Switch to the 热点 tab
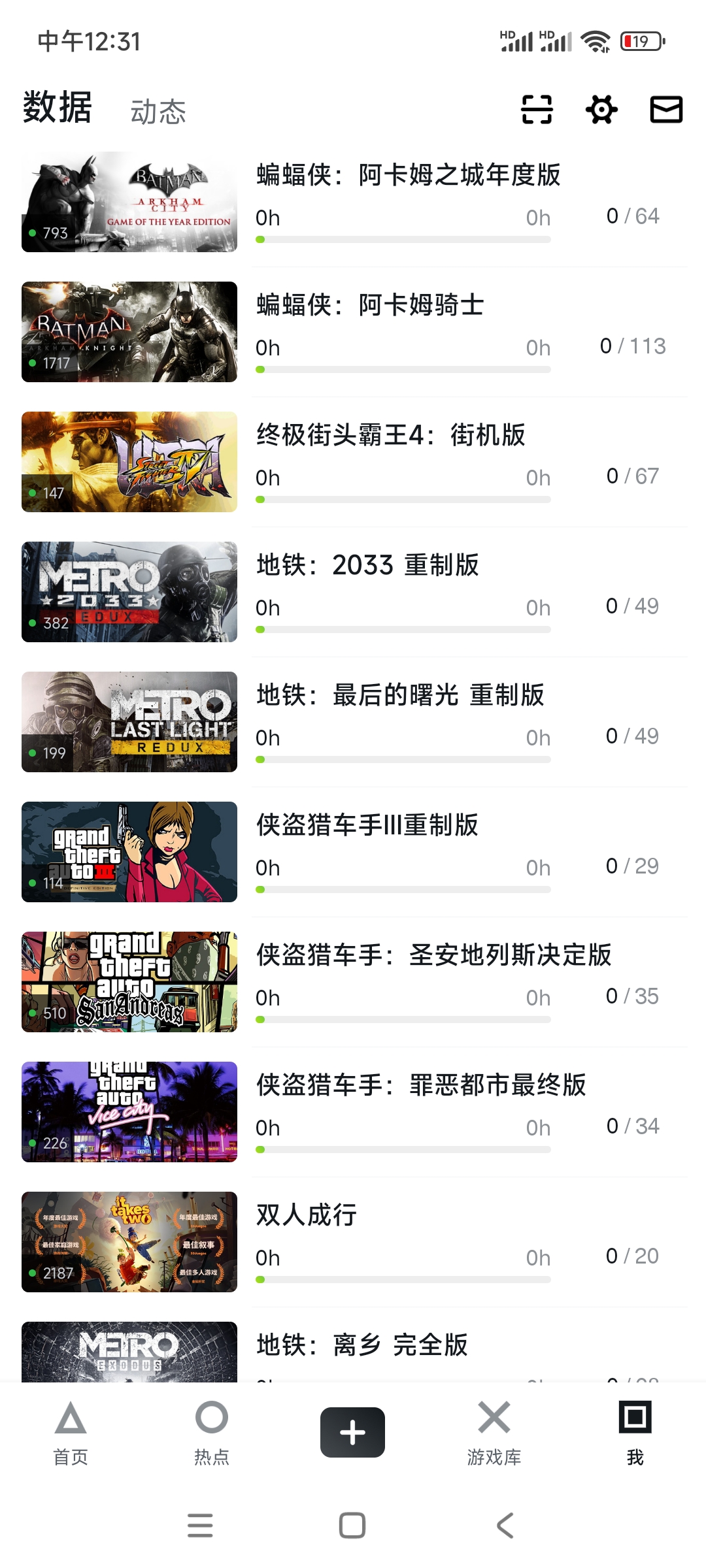This screenshot has height=1568, width=706. point(212,1432)
